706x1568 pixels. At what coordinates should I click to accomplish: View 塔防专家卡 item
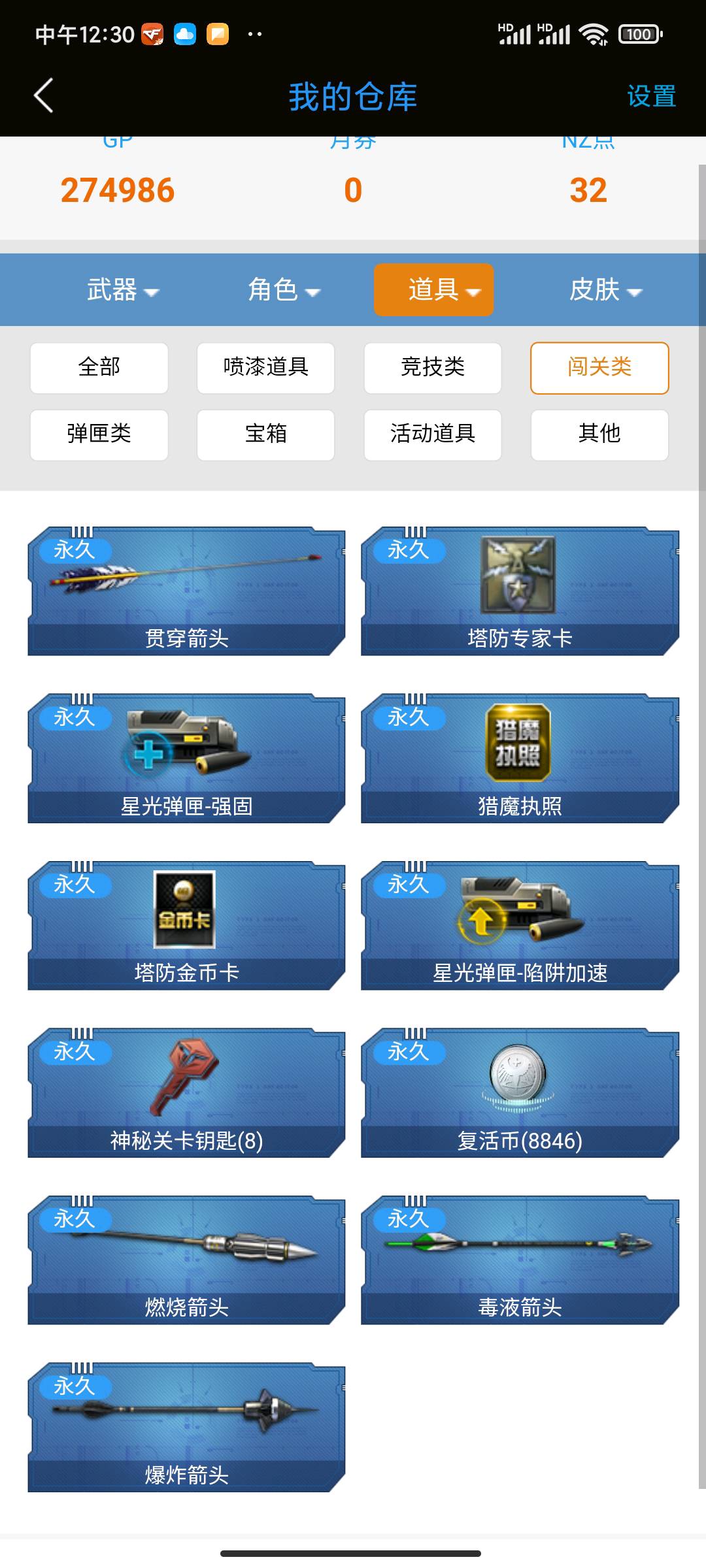click(x=520, y=591)
